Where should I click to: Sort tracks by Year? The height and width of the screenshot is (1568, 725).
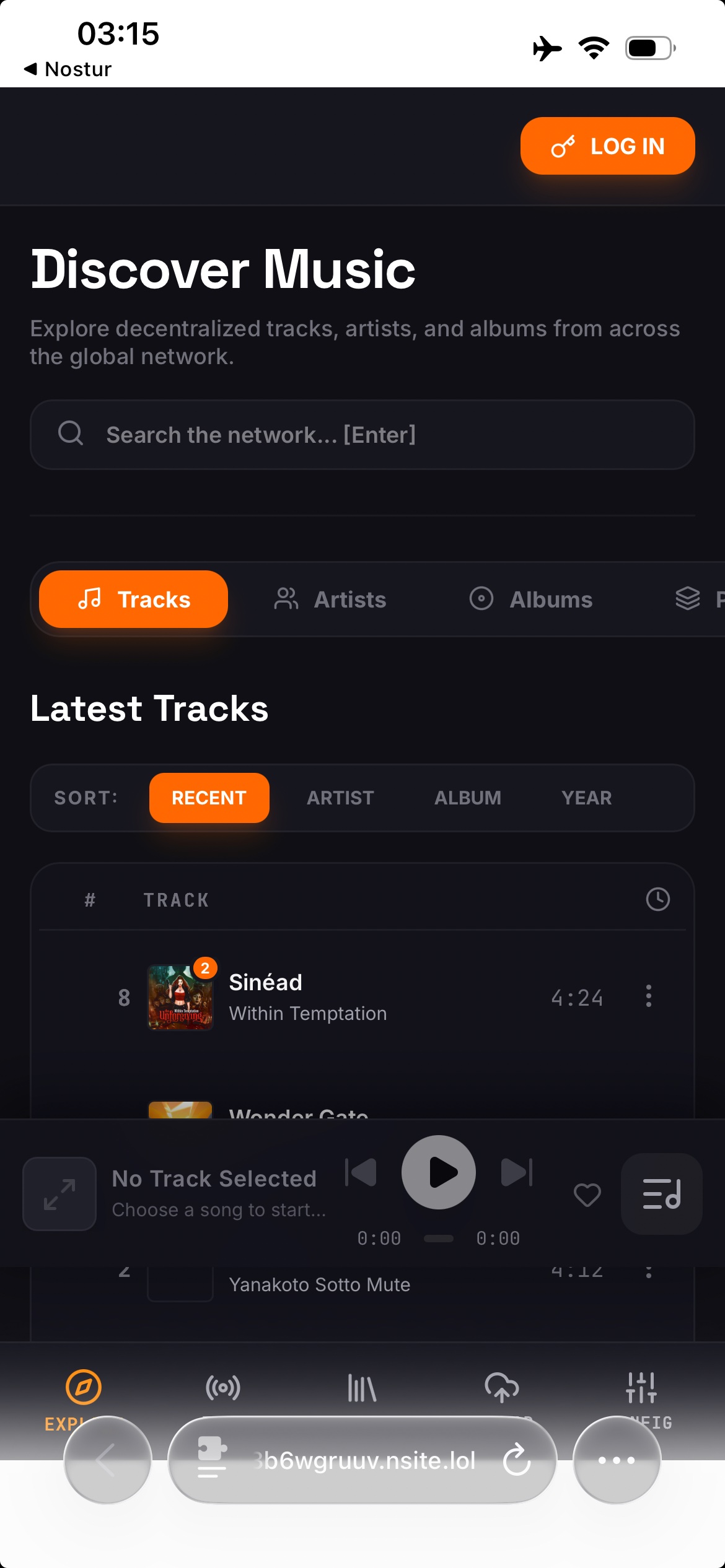point(586,798)
